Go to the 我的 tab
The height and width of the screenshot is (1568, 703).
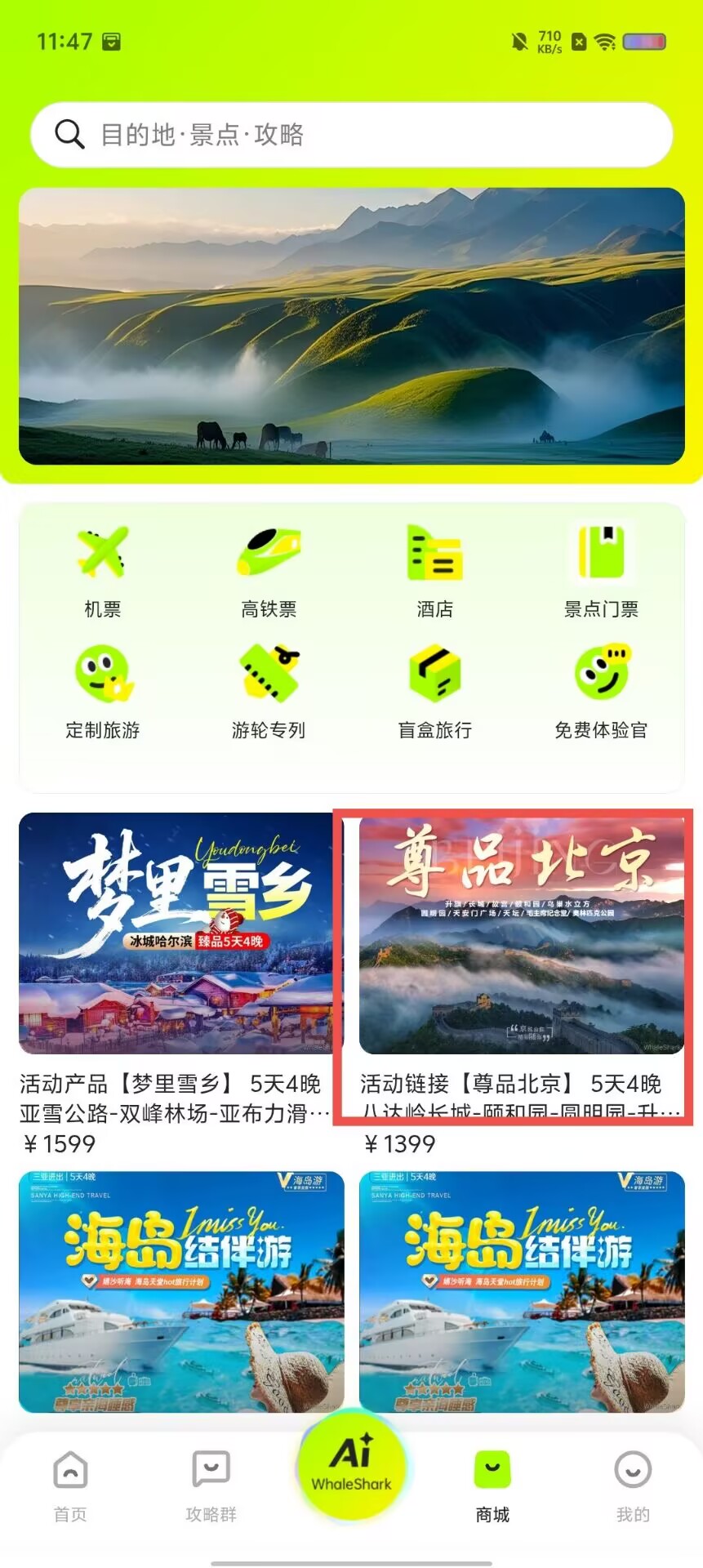pyautogui.click(x=633, y=1487)
